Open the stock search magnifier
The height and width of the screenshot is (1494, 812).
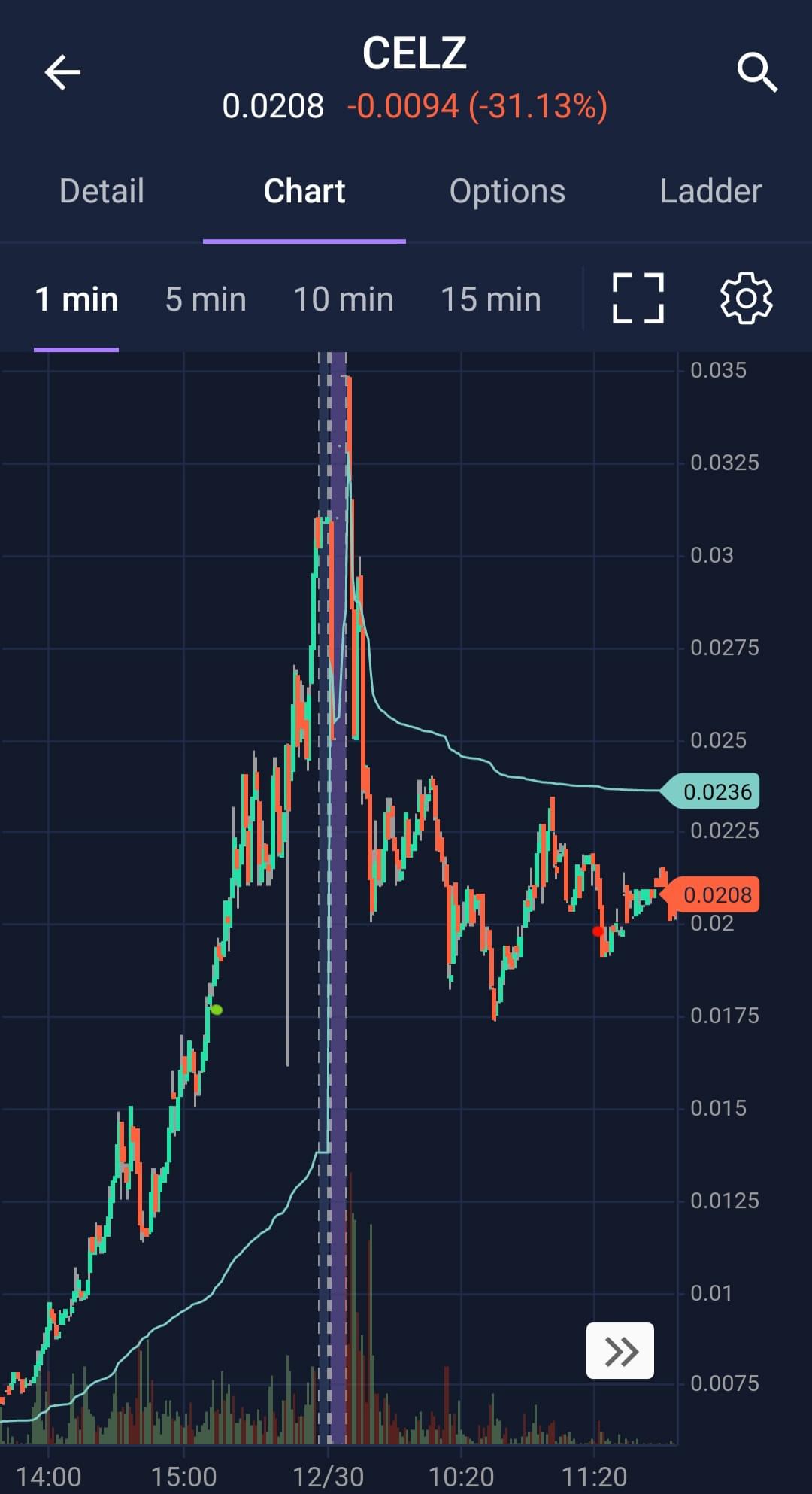point(756,72)
